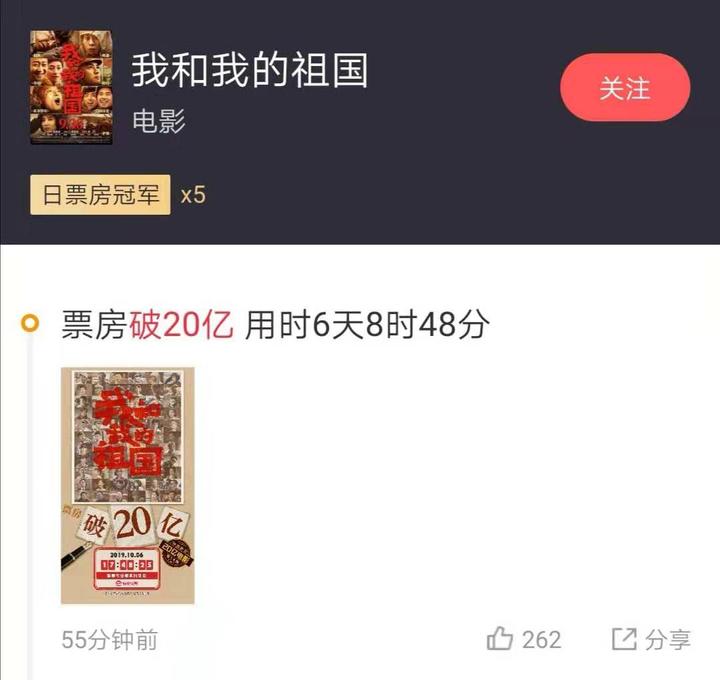Open the 日票房冠军 badge
The image size is (720, 680).
100,194
